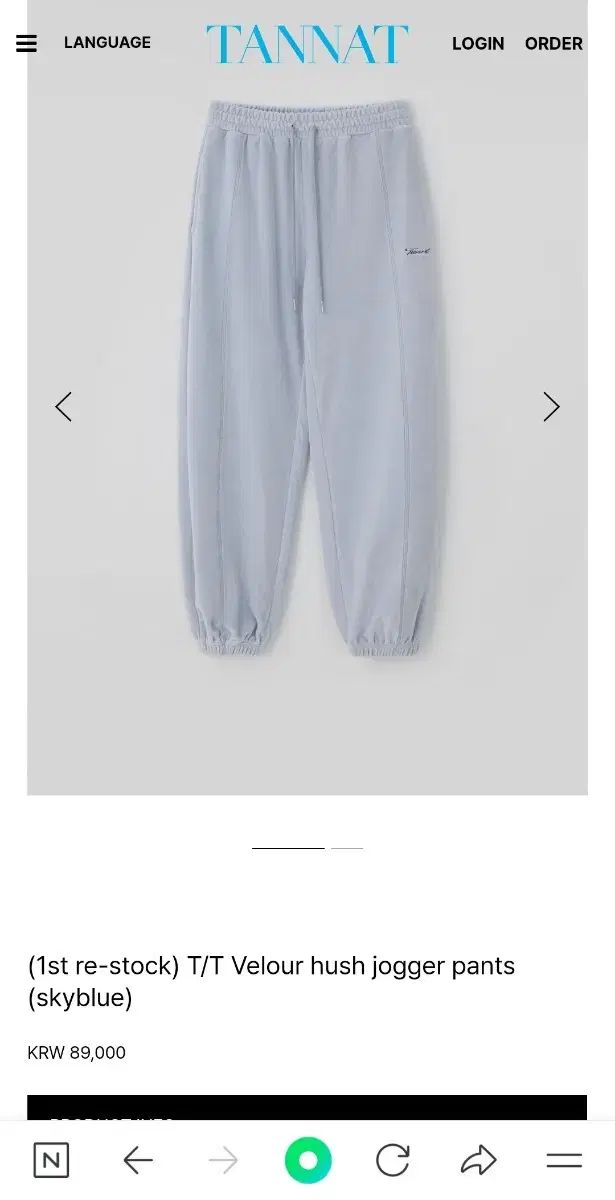Jump to the second image indicator
This screenshot has height=1200, width=615.
[x=347, y=848]
